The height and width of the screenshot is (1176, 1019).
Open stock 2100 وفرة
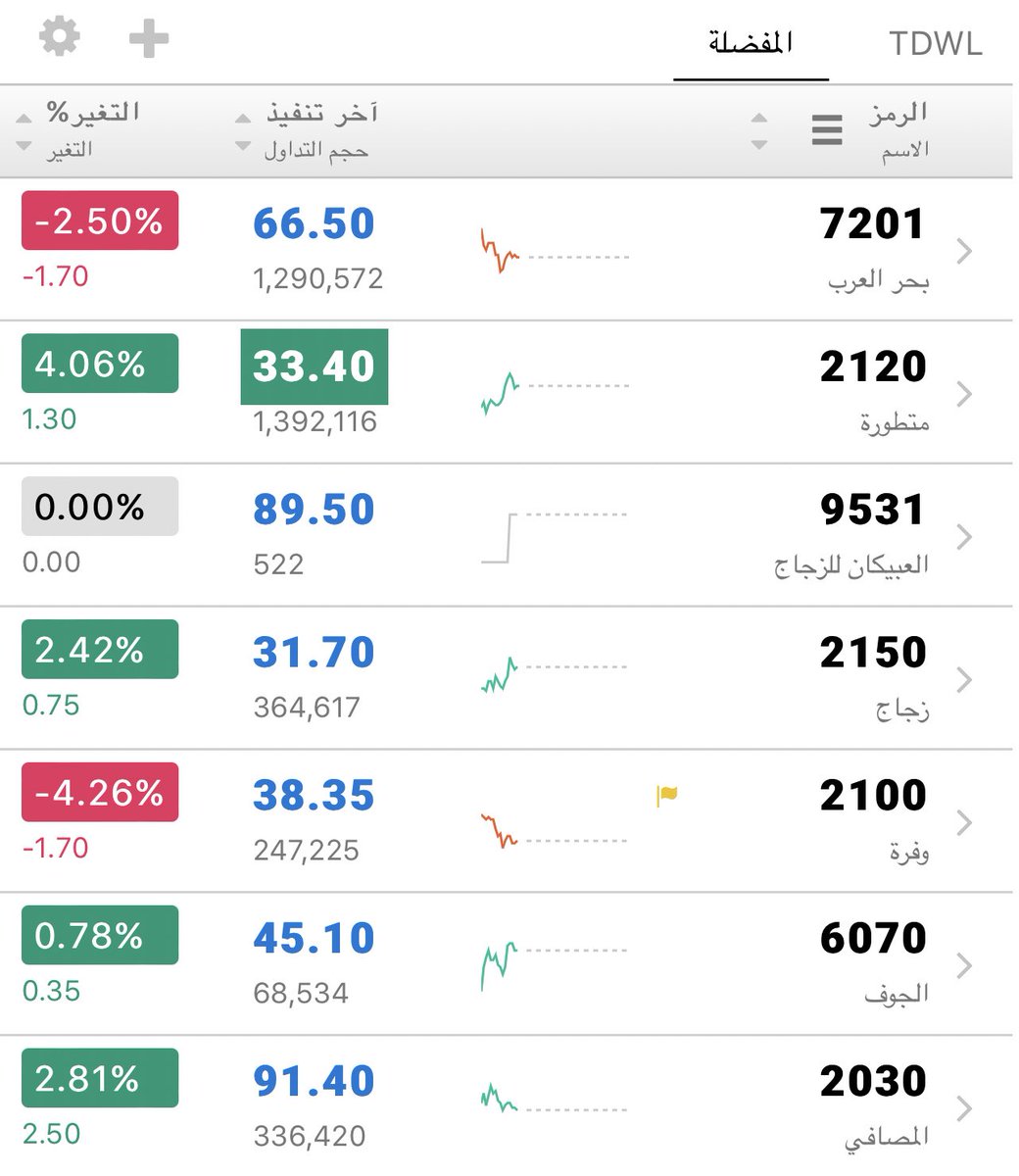pos(507,821)
